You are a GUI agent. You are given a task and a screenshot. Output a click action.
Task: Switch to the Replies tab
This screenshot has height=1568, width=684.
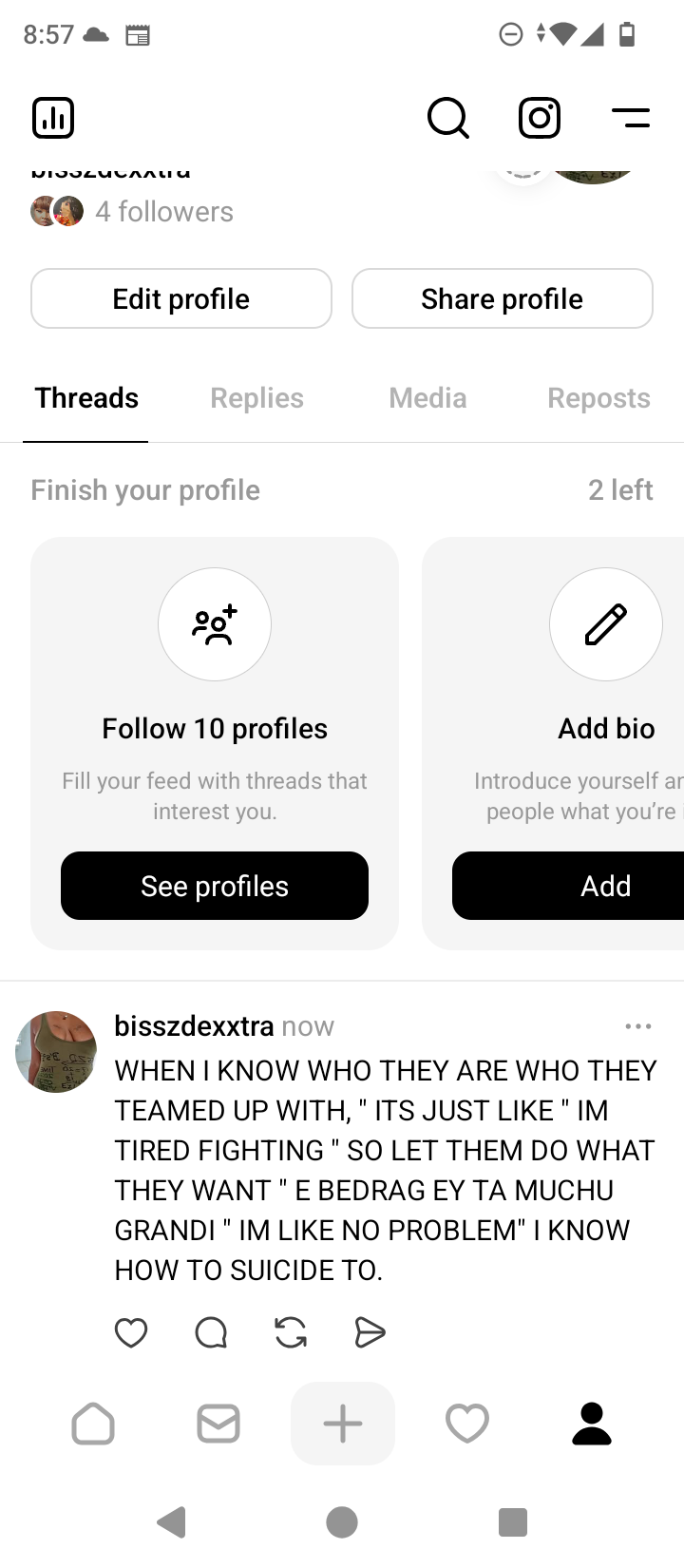256,398
